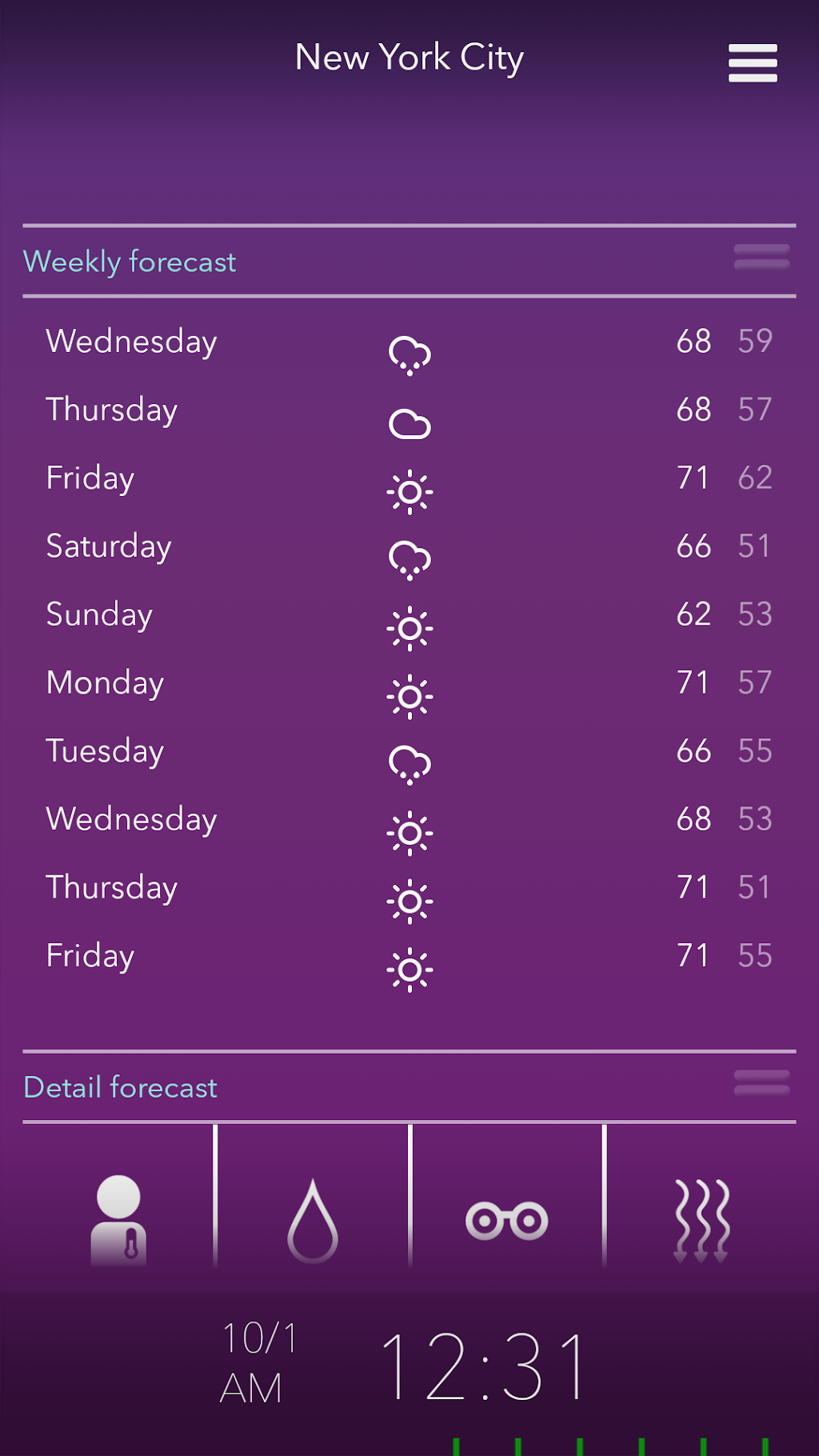819x1456 pixels.
Task: Select the feels-like temperature tab
Action: point(119,1219)
